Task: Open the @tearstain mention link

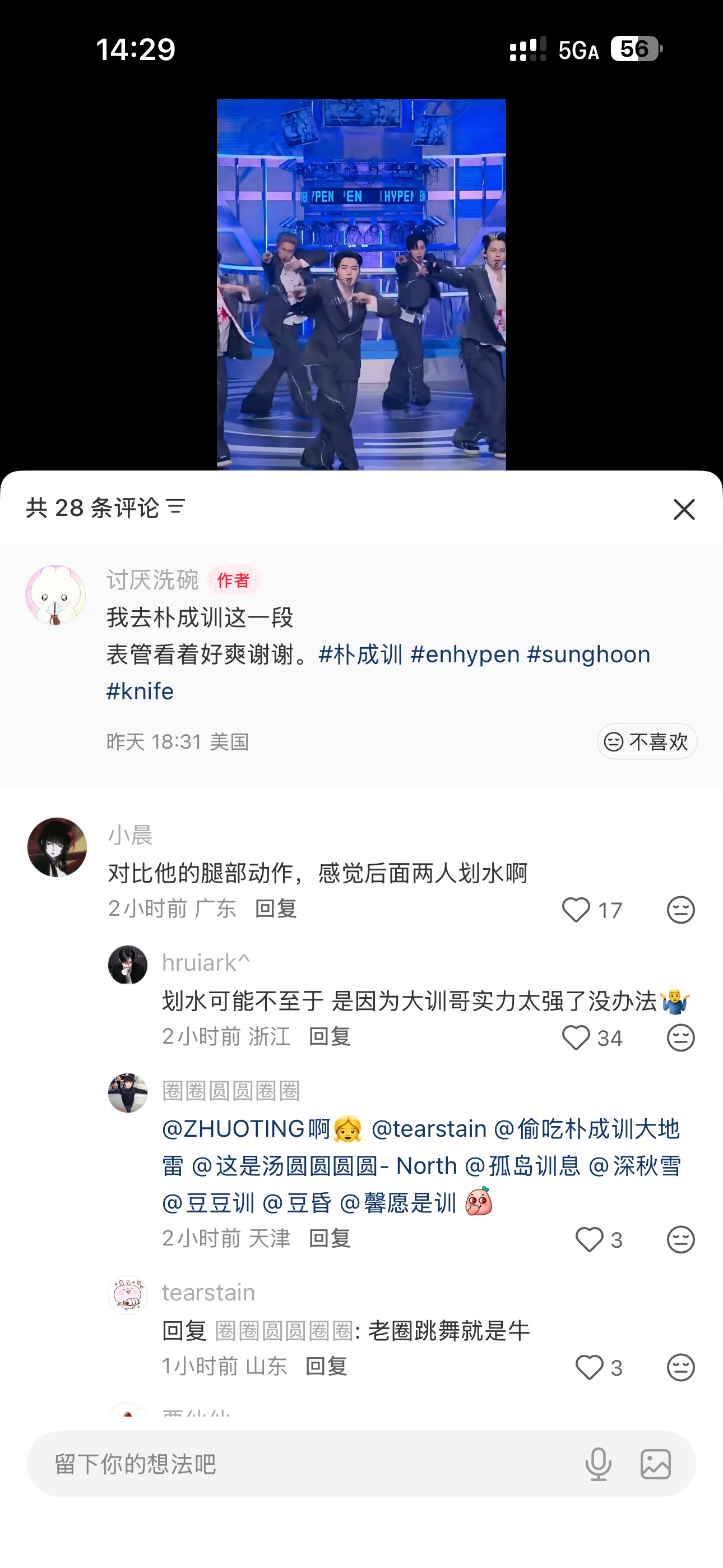Action: [x=428, y=1129]
